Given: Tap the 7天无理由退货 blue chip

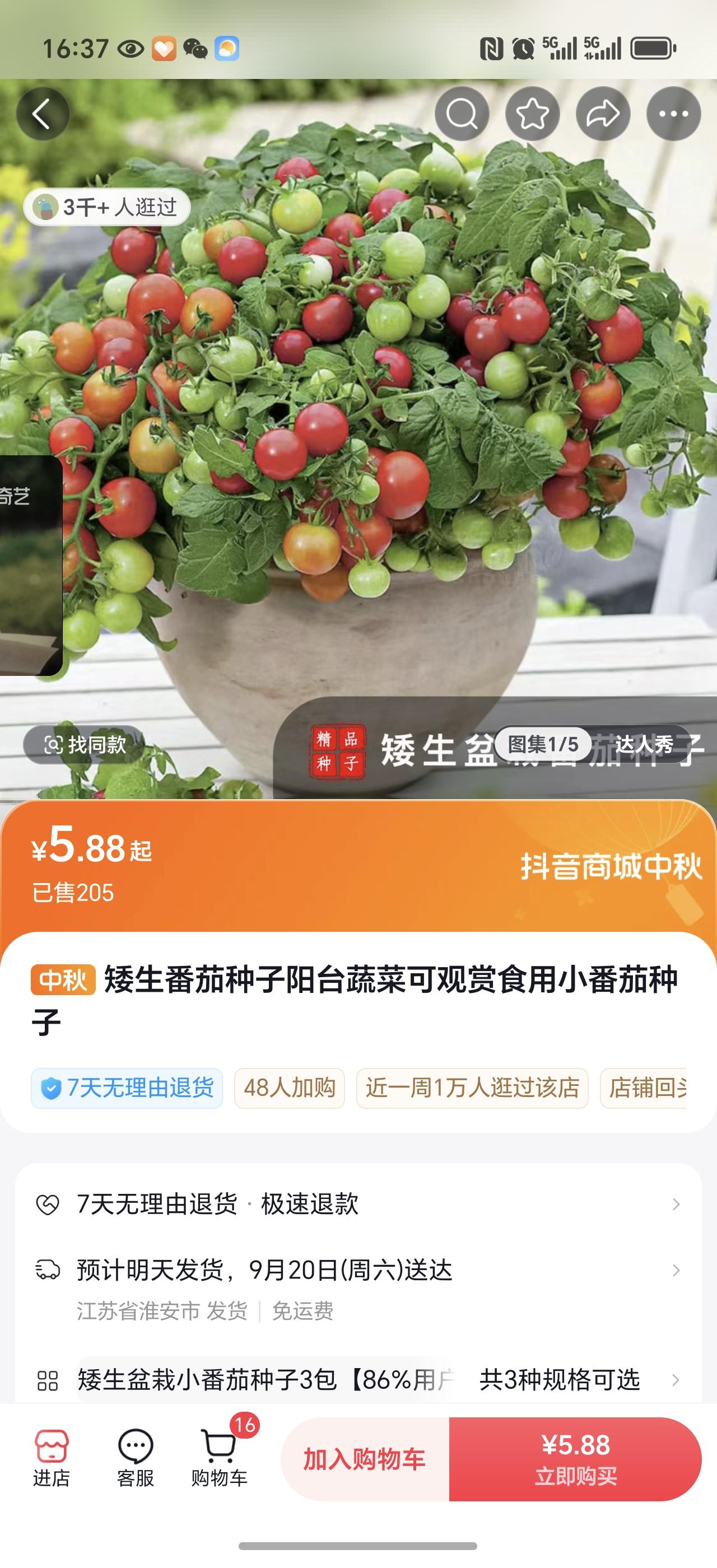Looking at the screenshot, I should [127, 1088].
